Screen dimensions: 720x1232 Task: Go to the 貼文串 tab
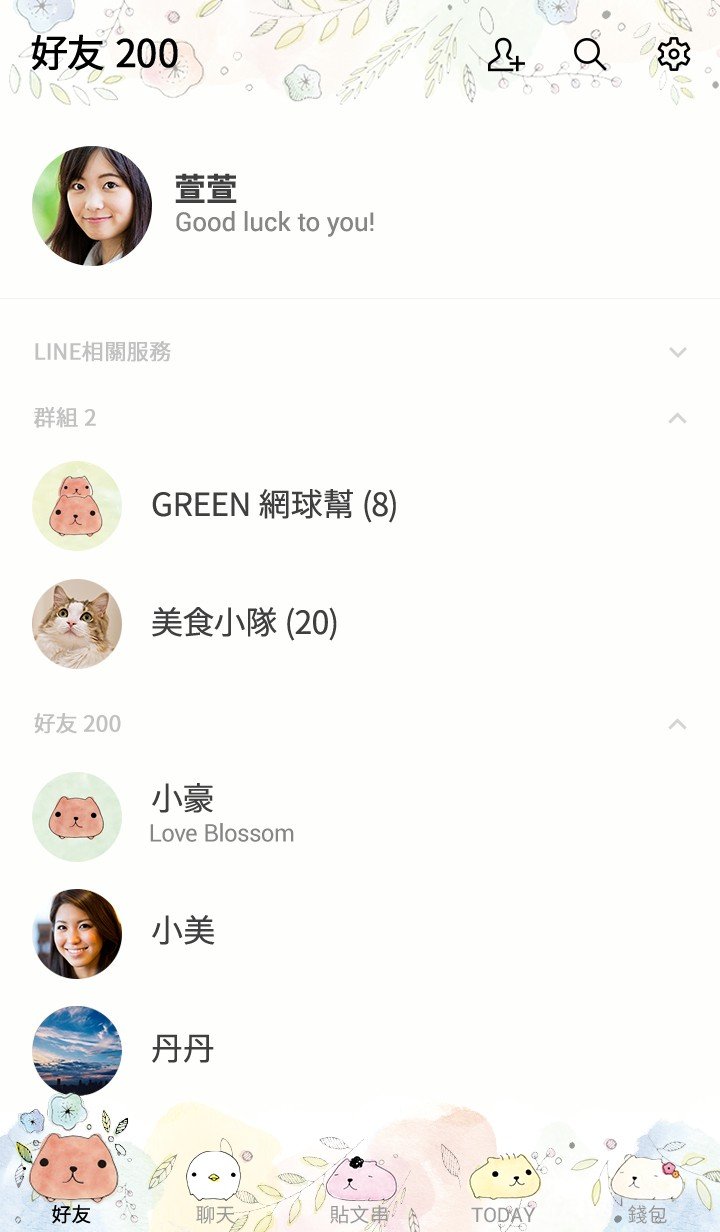point(360,1190)
